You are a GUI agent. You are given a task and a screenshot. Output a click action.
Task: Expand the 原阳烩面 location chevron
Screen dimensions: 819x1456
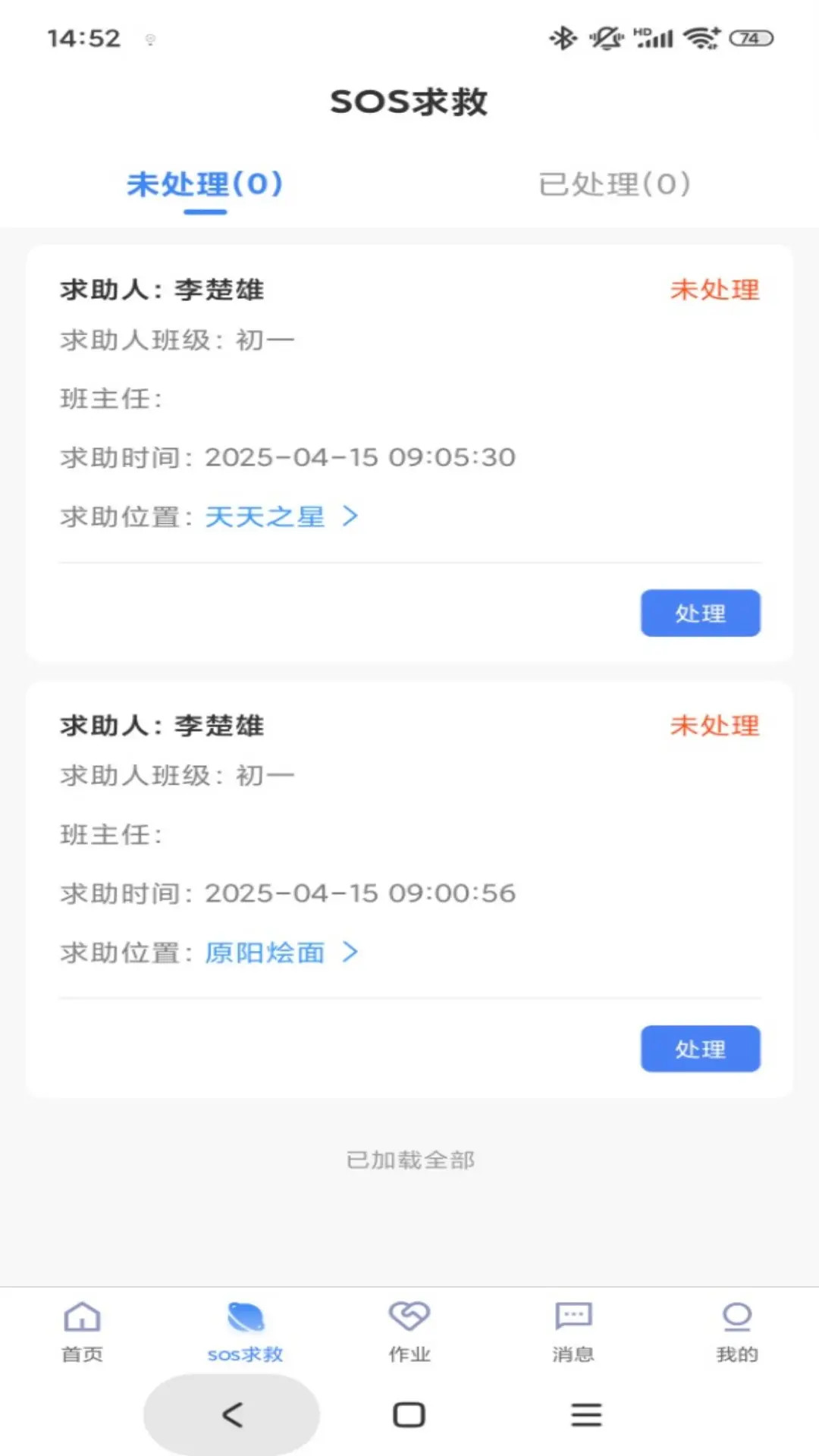click(351, 952)
